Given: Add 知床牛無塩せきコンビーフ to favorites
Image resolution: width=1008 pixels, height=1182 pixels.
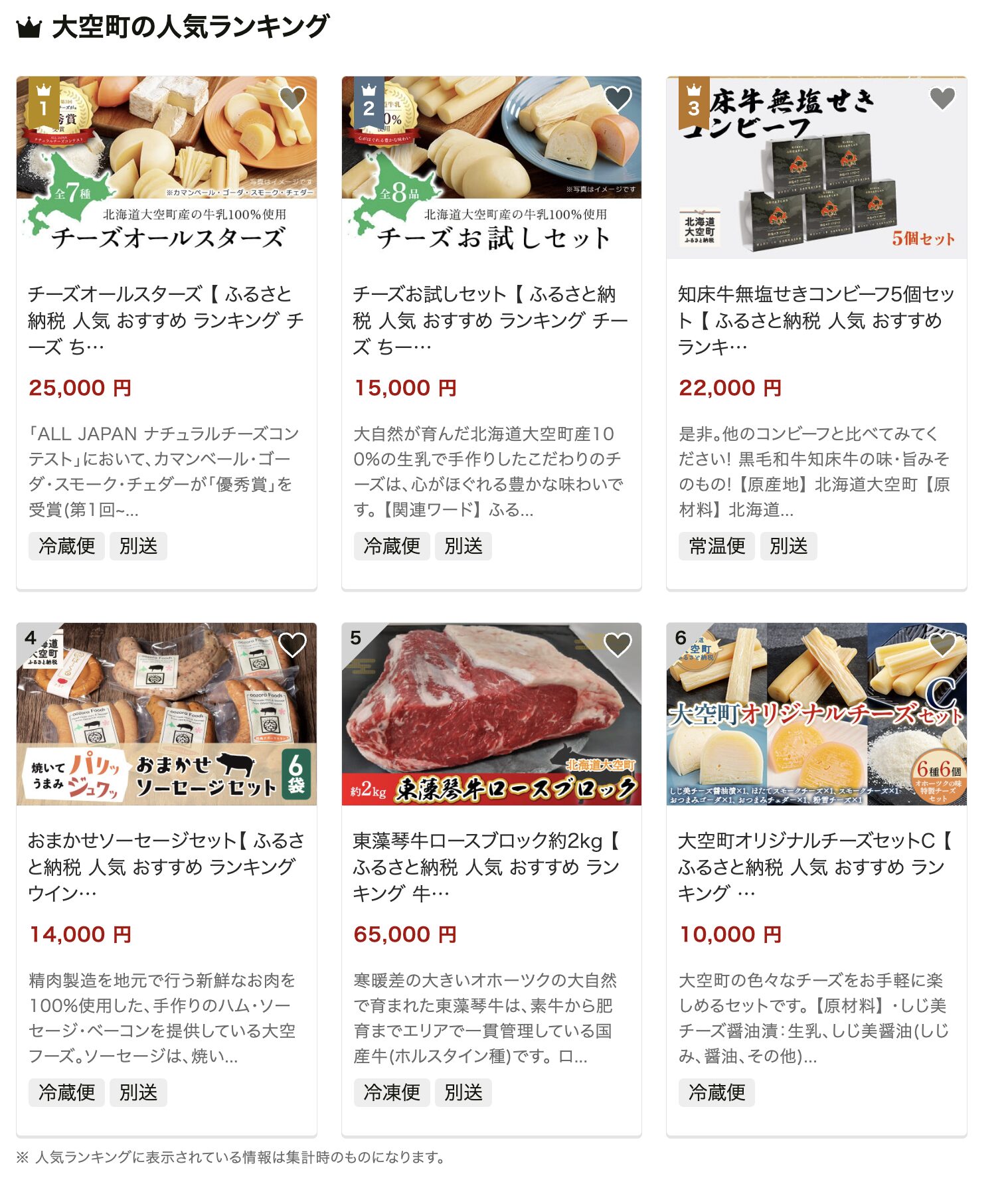Looking at the screenshot, I should (x=942, y=98).
